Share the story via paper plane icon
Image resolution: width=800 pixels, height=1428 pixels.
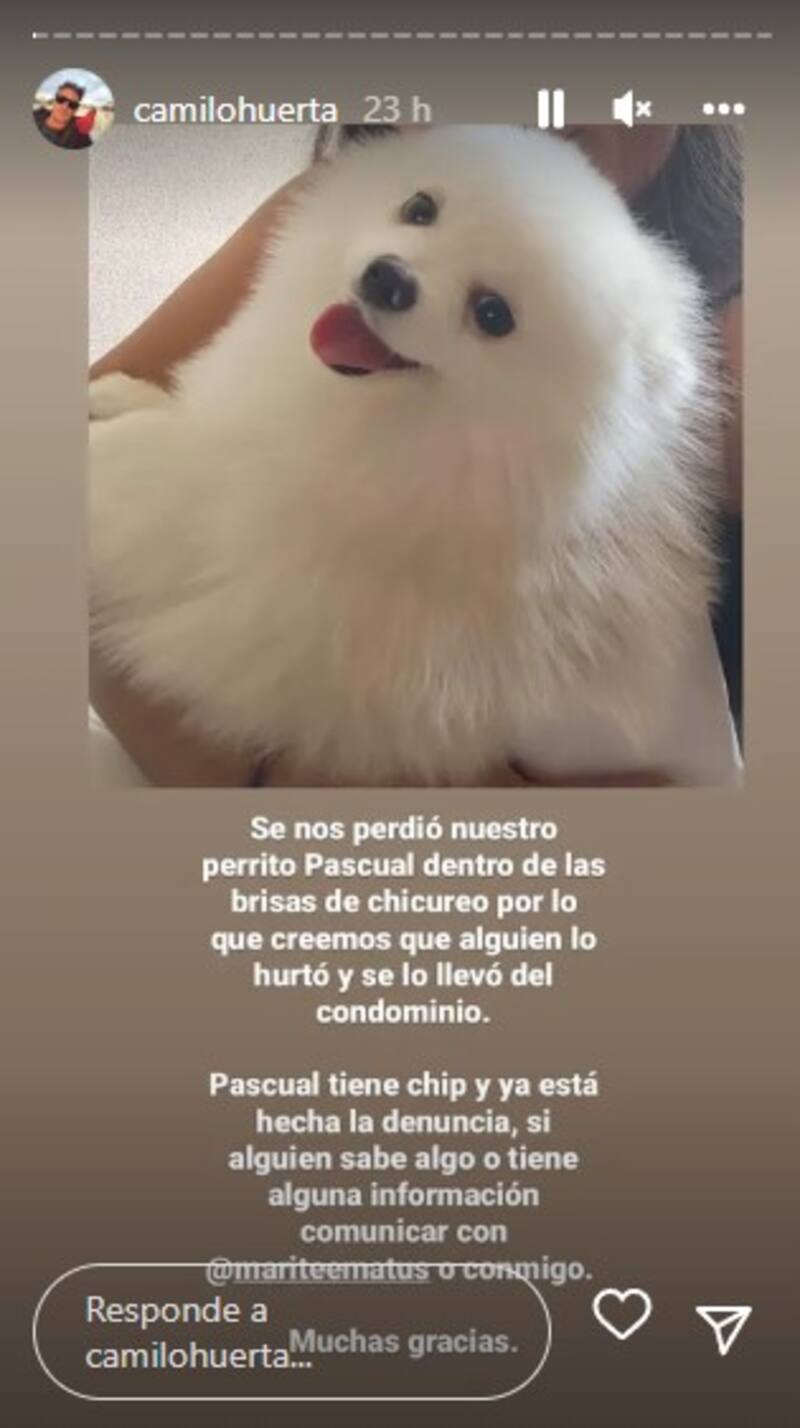[x=723, y=1329]
